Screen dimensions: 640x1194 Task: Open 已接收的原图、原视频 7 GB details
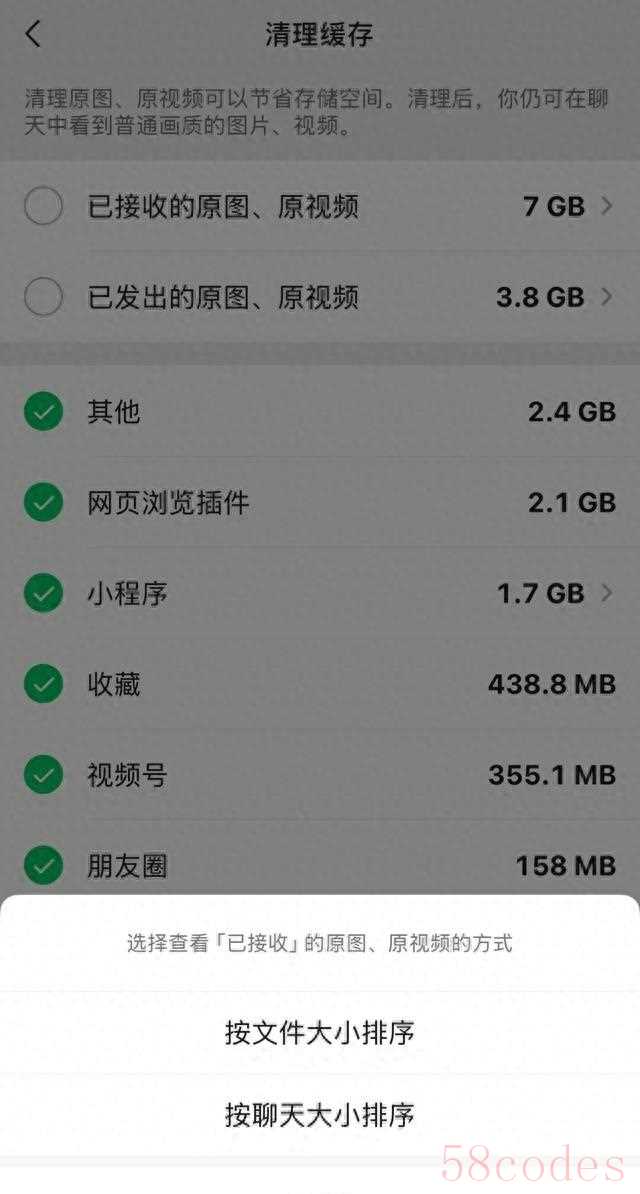pyautogui.click(x=606, y=207)
